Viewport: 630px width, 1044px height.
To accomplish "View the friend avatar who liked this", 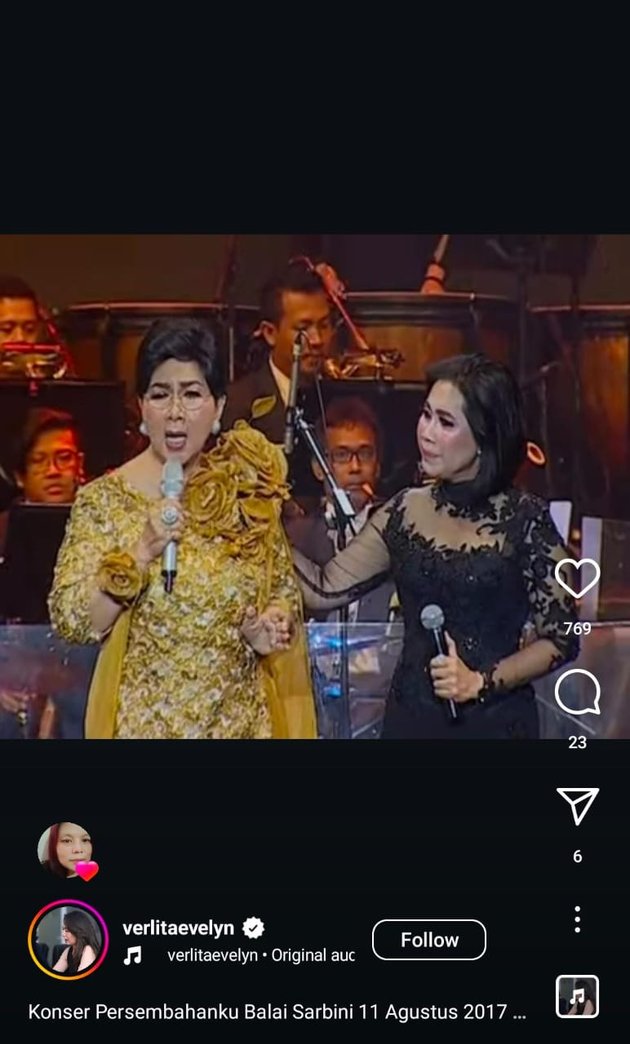I will pyautogui.click(x=65, y=849).
